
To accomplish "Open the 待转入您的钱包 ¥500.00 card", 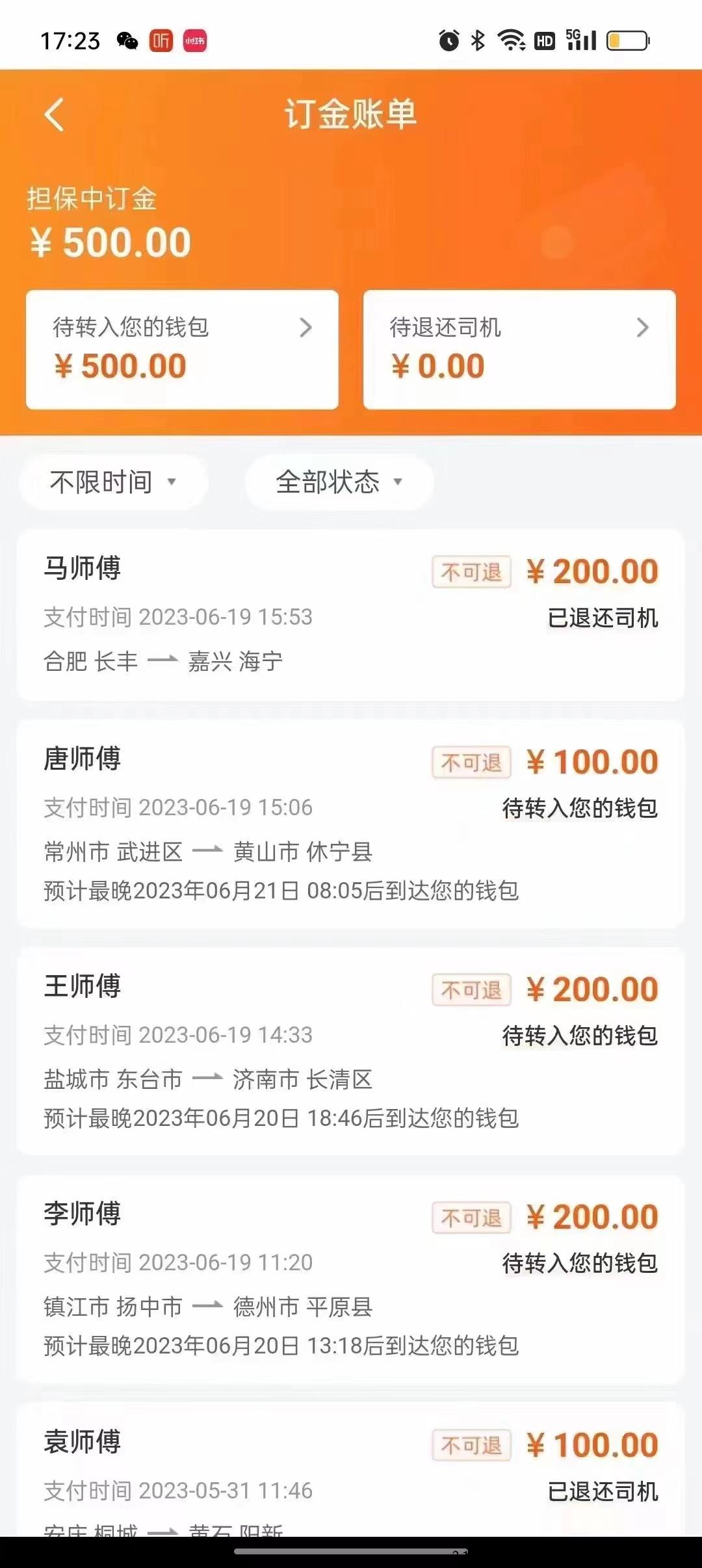I will tap(182, 350).
